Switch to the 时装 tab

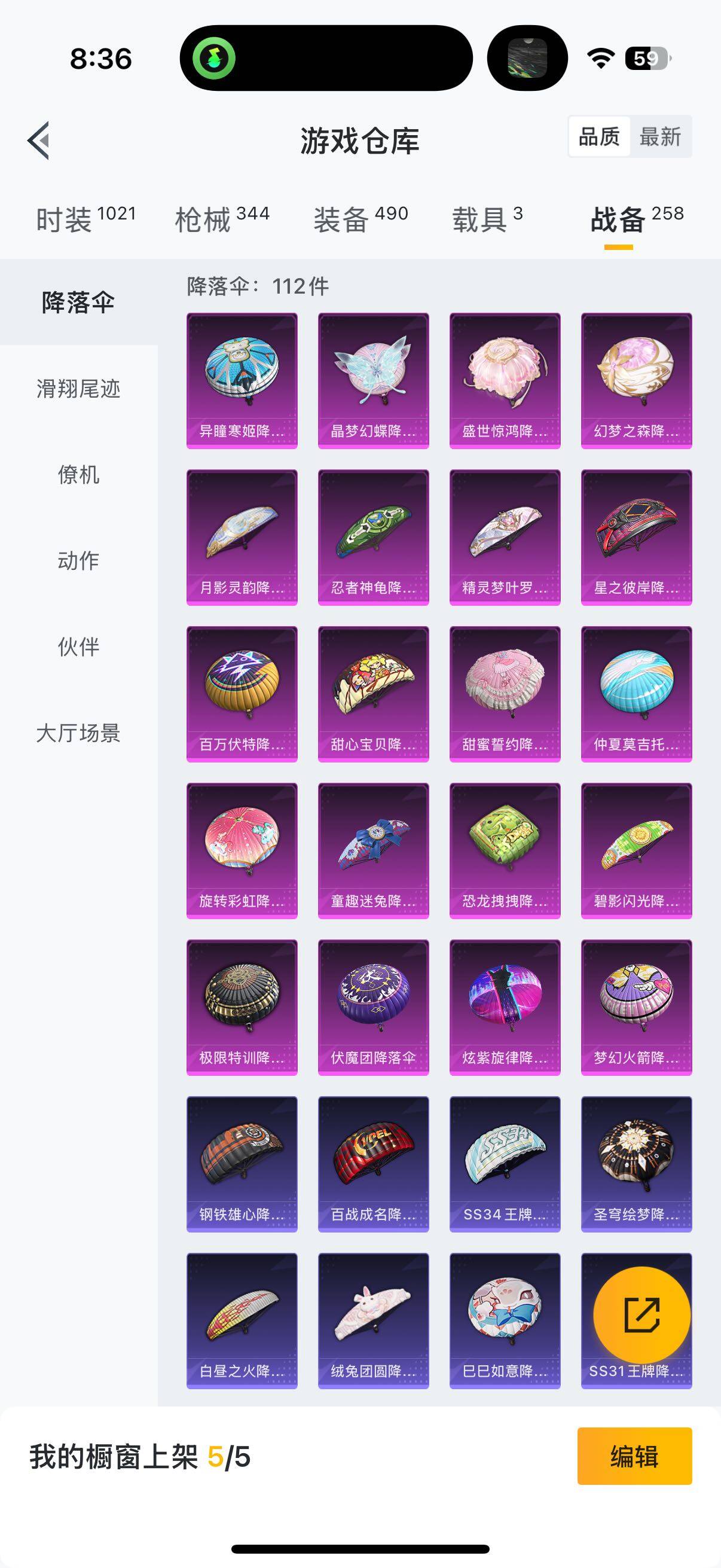click(85, 219)
